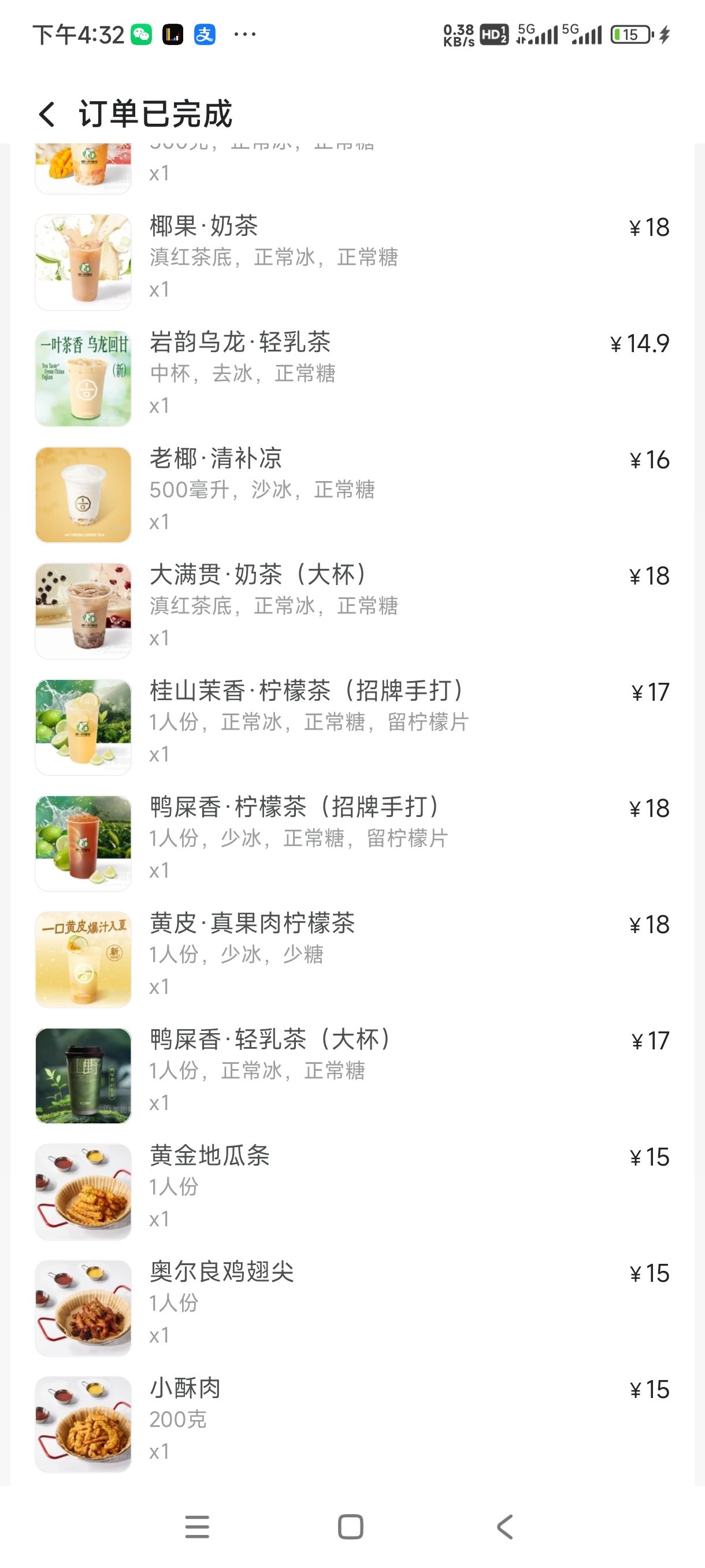The width and height of the screenshot is (705, 1568).
Task: View the 黄皮·真果肉柠檬茶 picture
Action: click(x=83, y=959)
